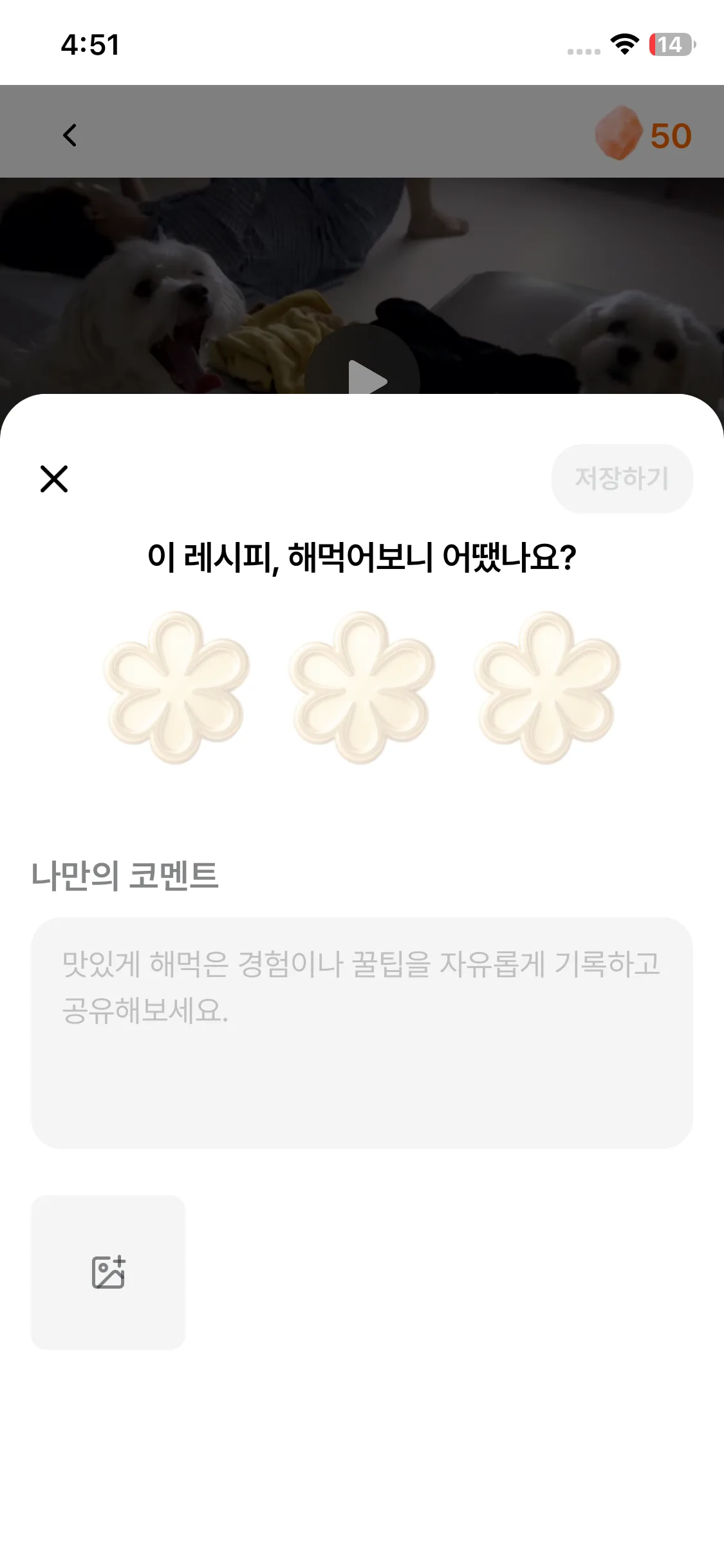Click the back chevron at top left
Screen dimensions: 724x1568
point(70,135)
